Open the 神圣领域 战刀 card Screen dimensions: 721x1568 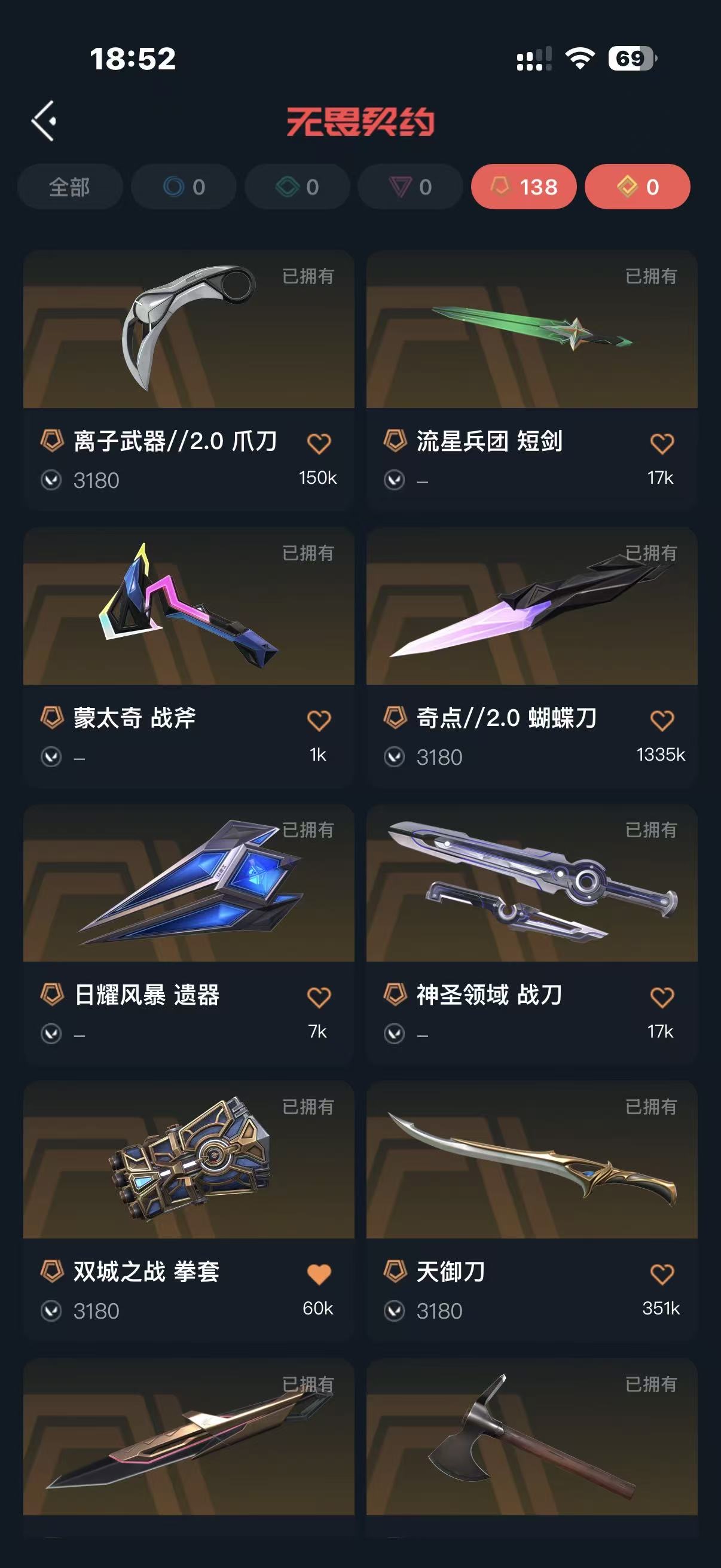(531, 933)
